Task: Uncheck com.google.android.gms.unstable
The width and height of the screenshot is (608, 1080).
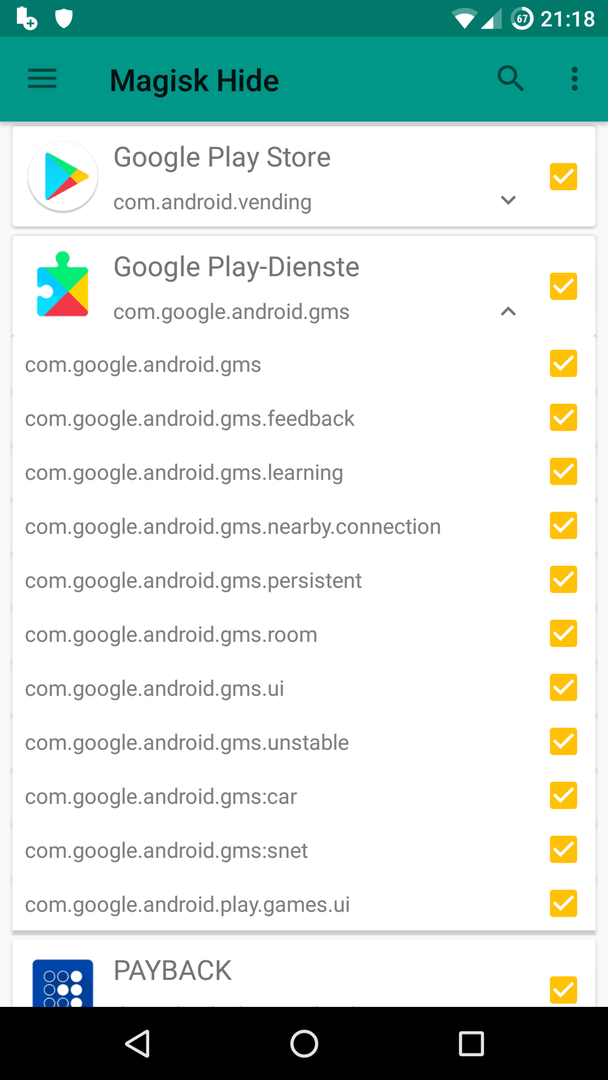Action: [563, 741]
